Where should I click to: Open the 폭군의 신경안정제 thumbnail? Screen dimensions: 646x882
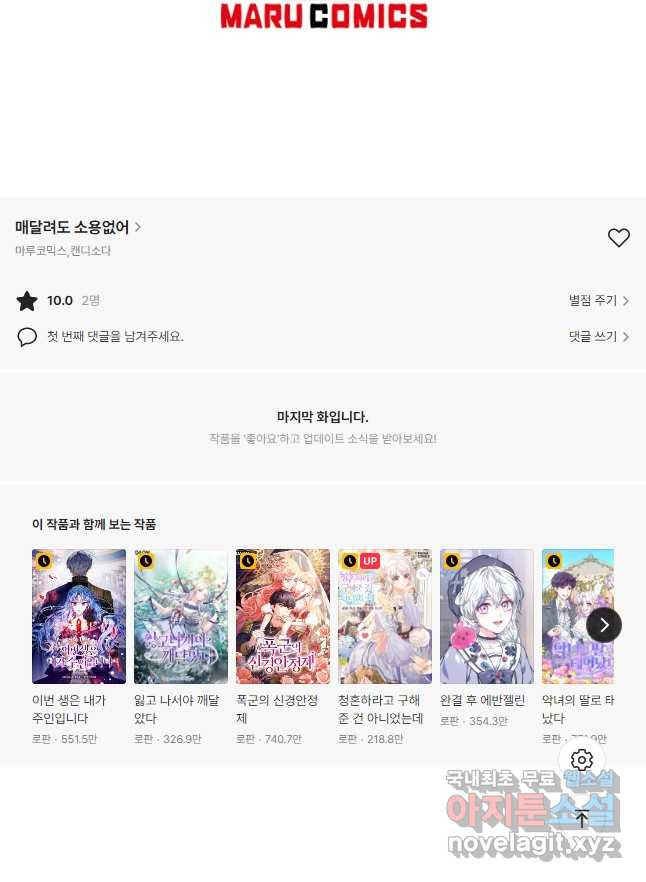pyautogui.click(x=283, y=616)
